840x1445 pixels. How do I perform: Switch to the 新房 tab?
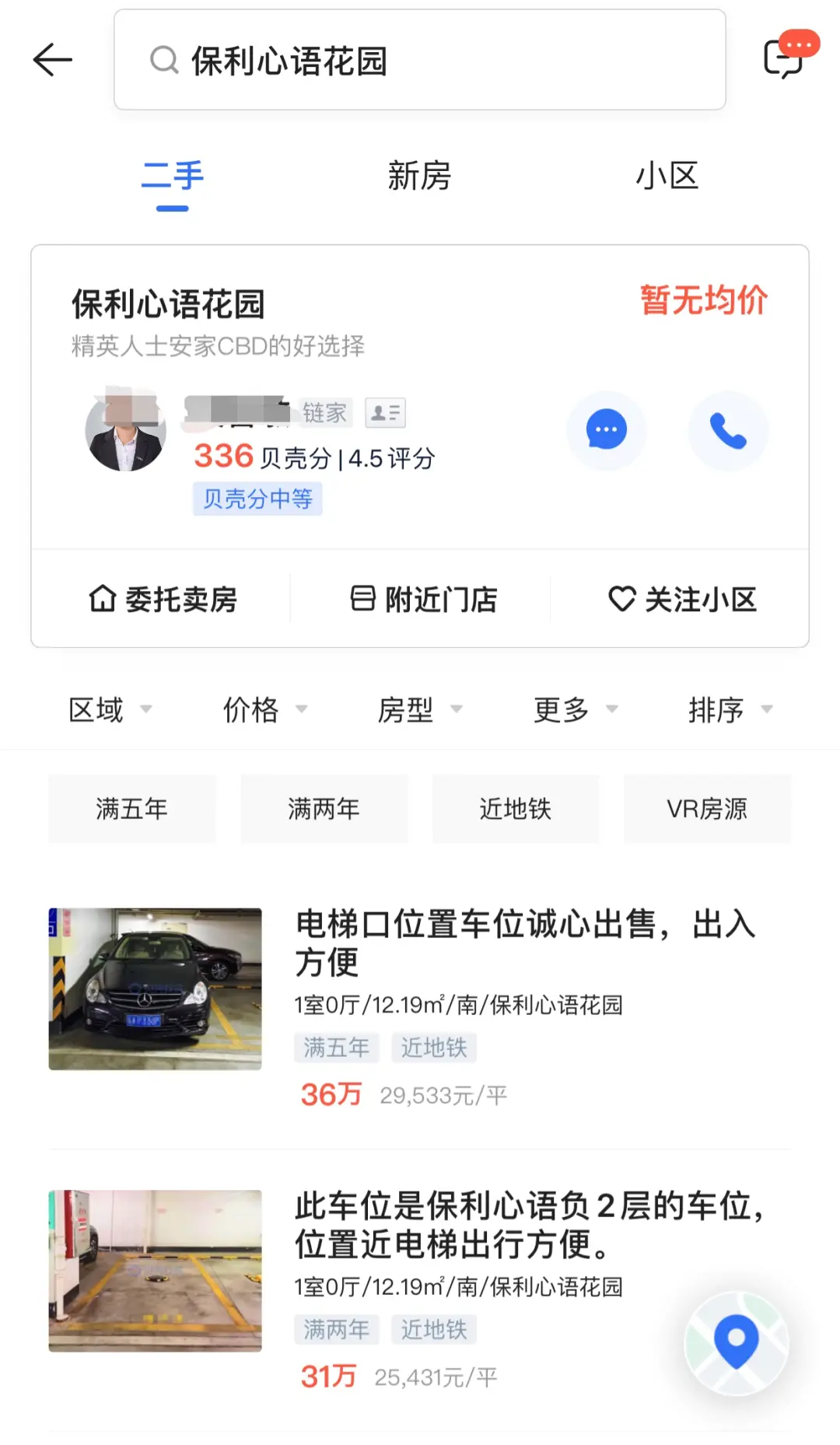pyautogui.click(x=419, y=176)
